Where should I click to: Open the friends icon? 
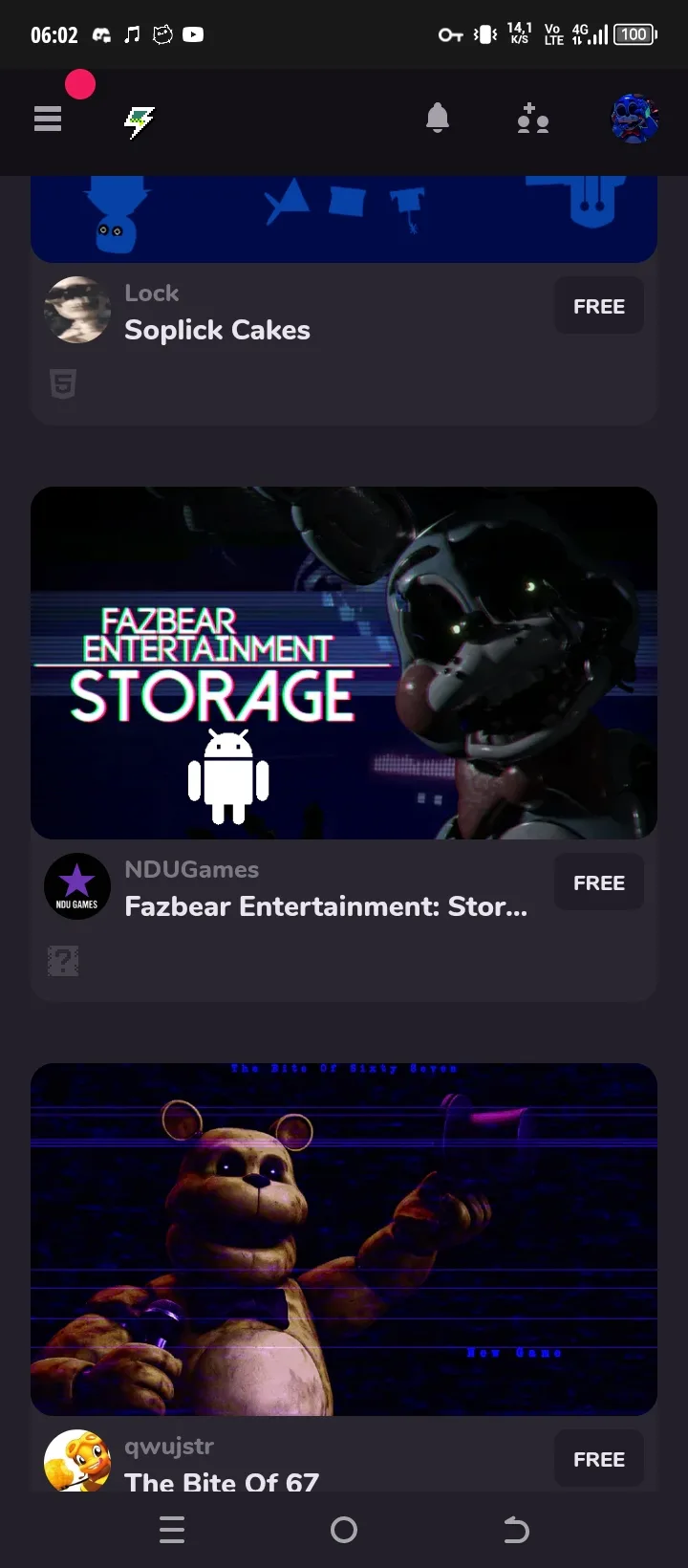coord(532,120)
